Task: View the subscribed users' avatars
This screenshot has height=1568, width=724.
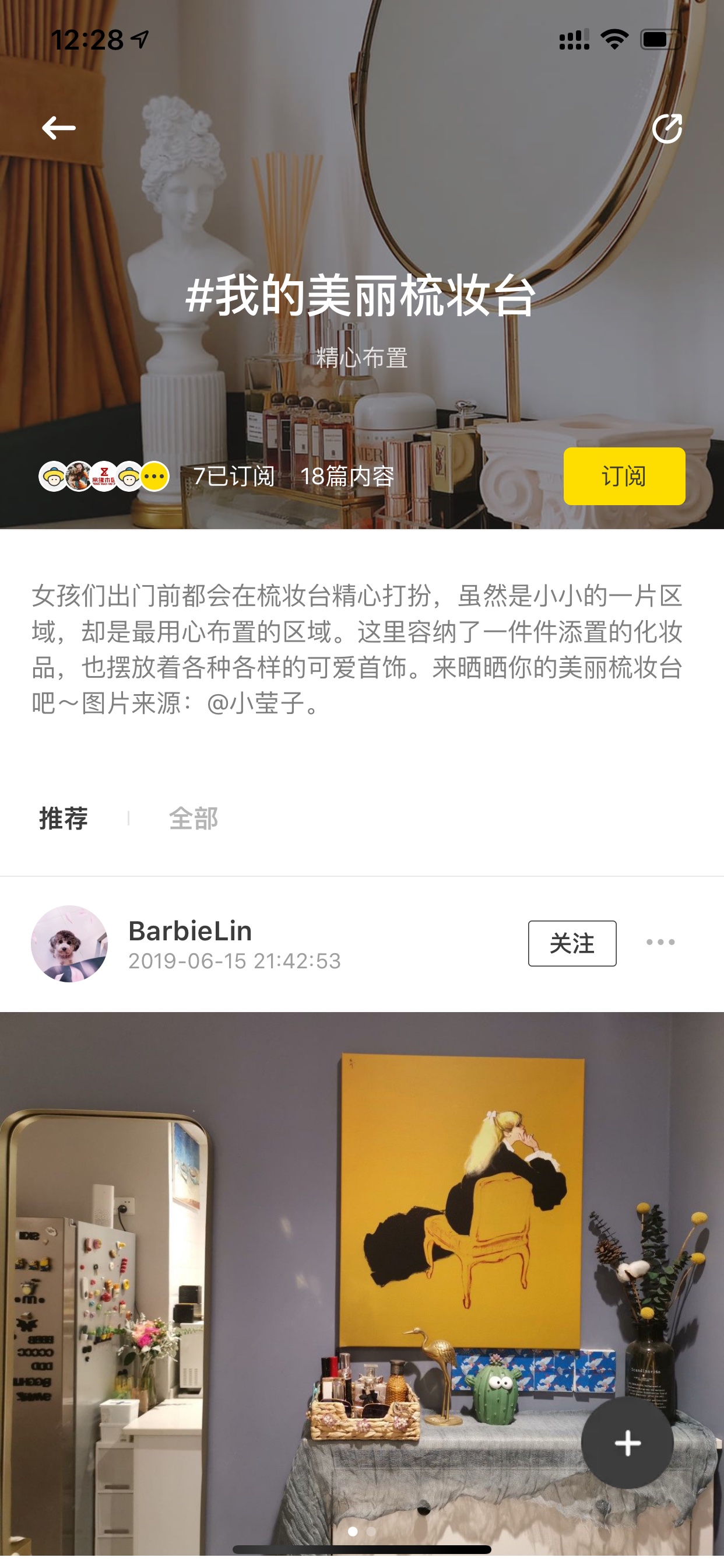Action: point(103,476)
